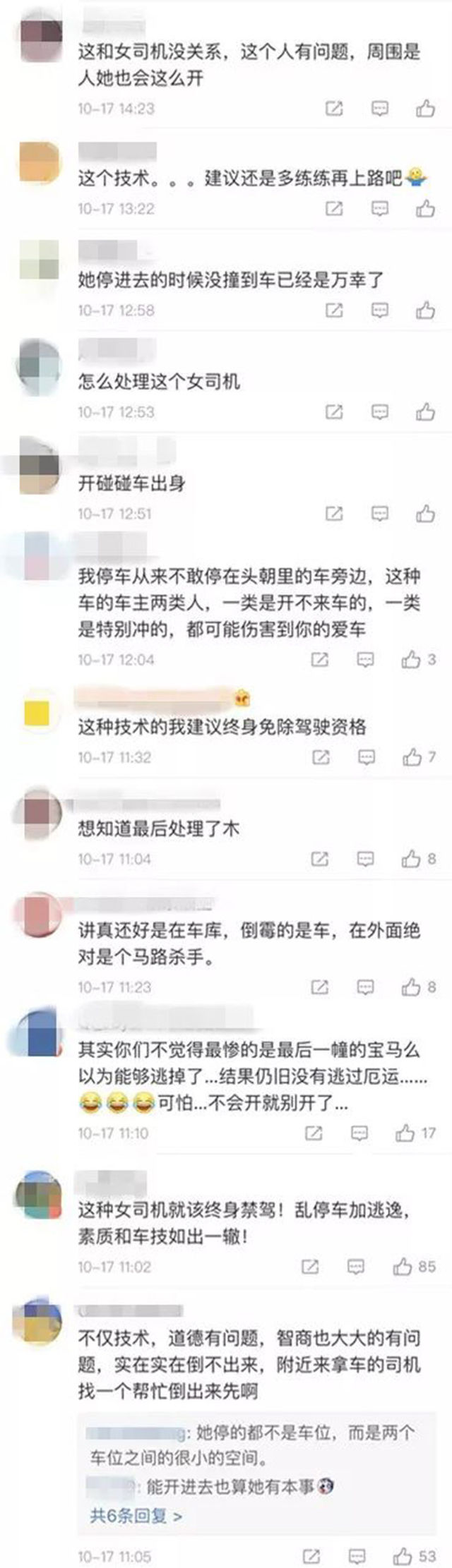Reply to the comment posted at 10-17 11:23
This screenshot has height=1568, width=452.
point(365,987)
